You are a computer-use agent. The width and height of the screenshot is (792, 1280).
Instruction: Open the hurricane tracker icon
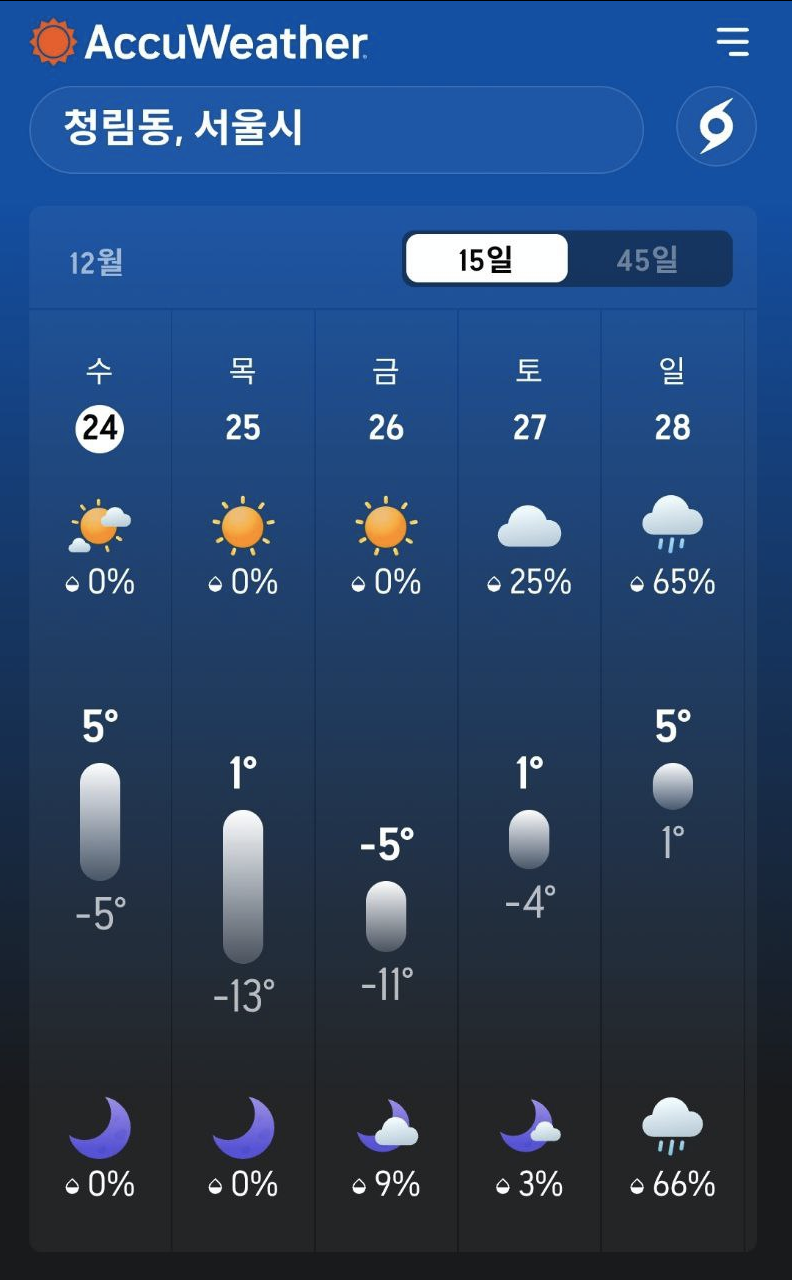point(716,128)
